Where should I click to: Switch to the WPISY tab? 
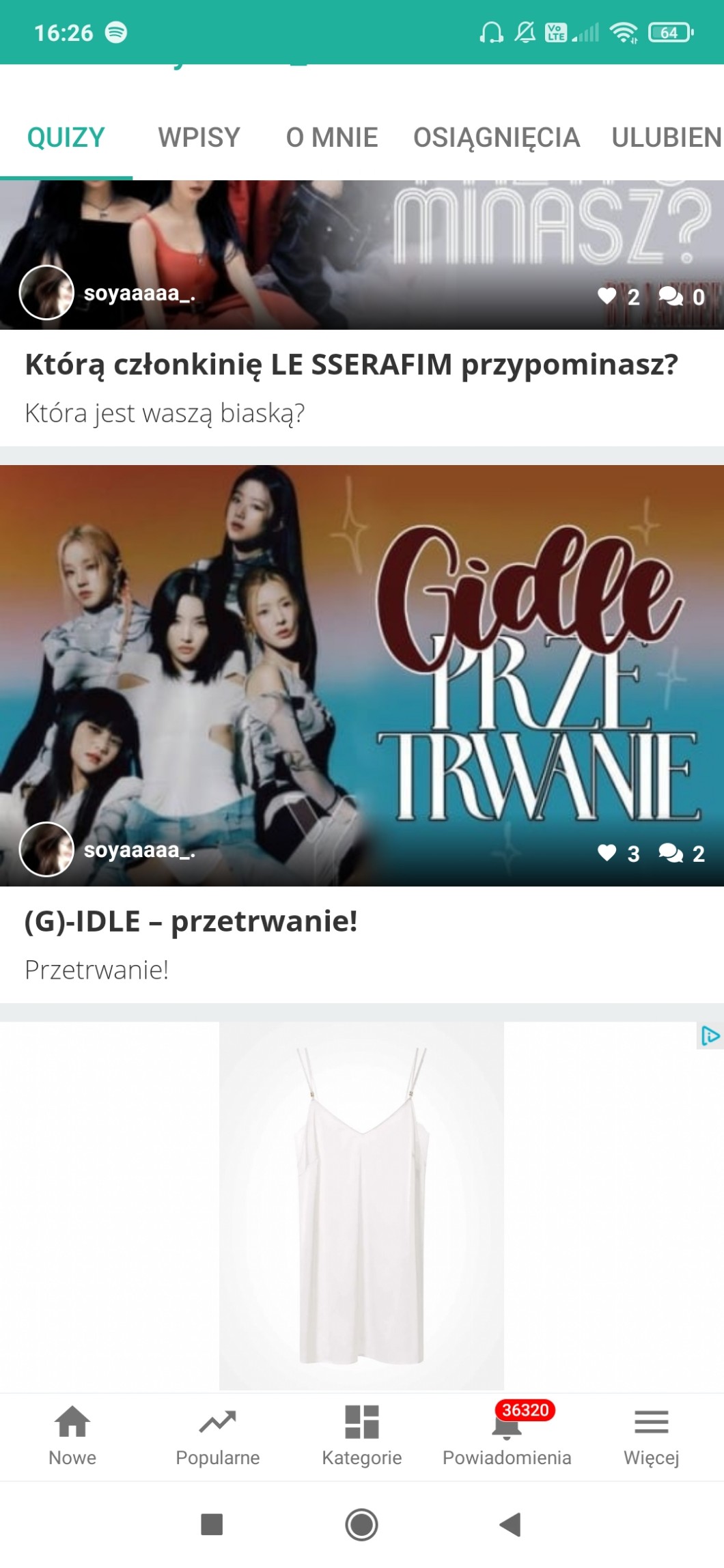199,137
